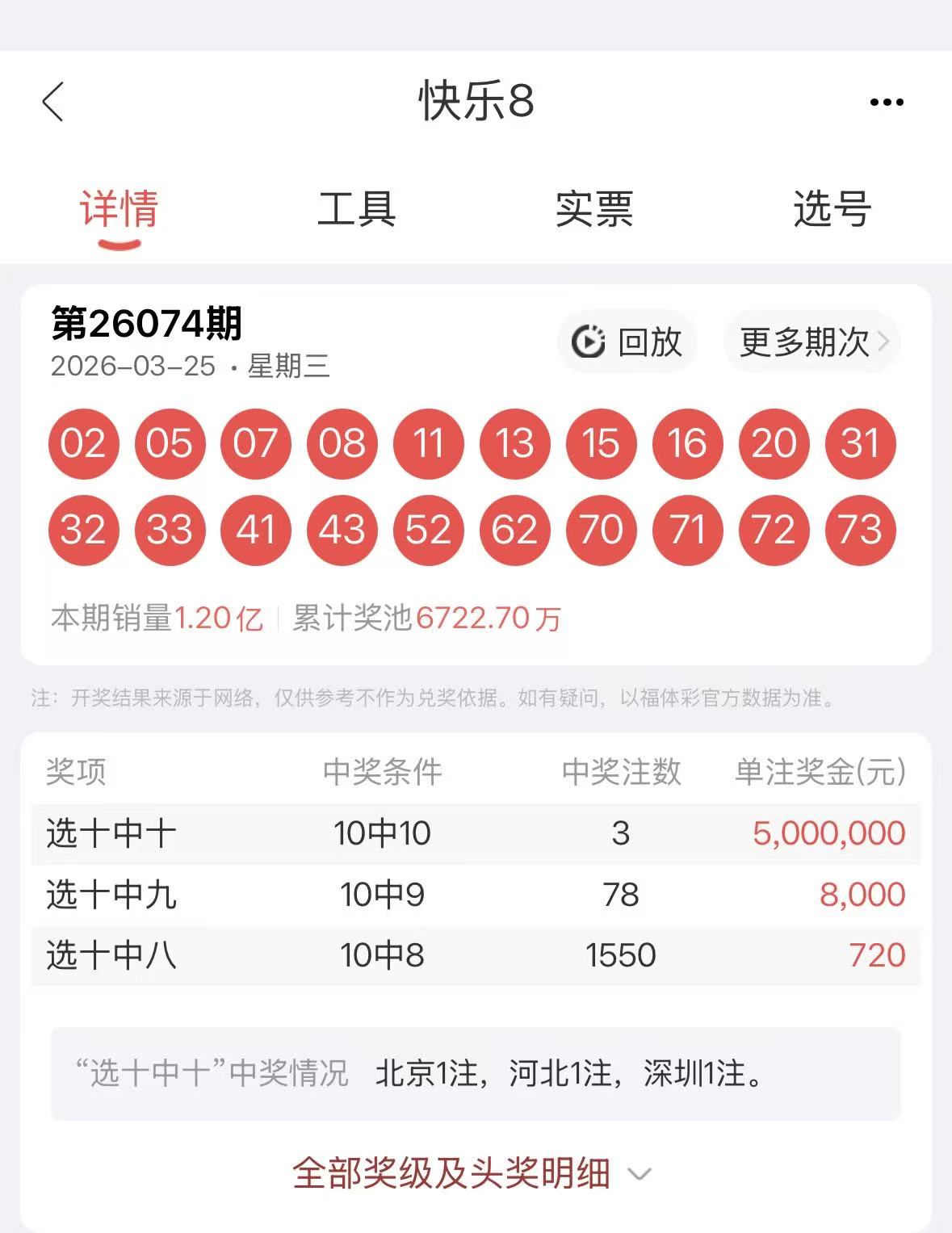Play the 回放 draw replay
Viewport: 952px width, 1233px height.
click(x=627, y=342)
